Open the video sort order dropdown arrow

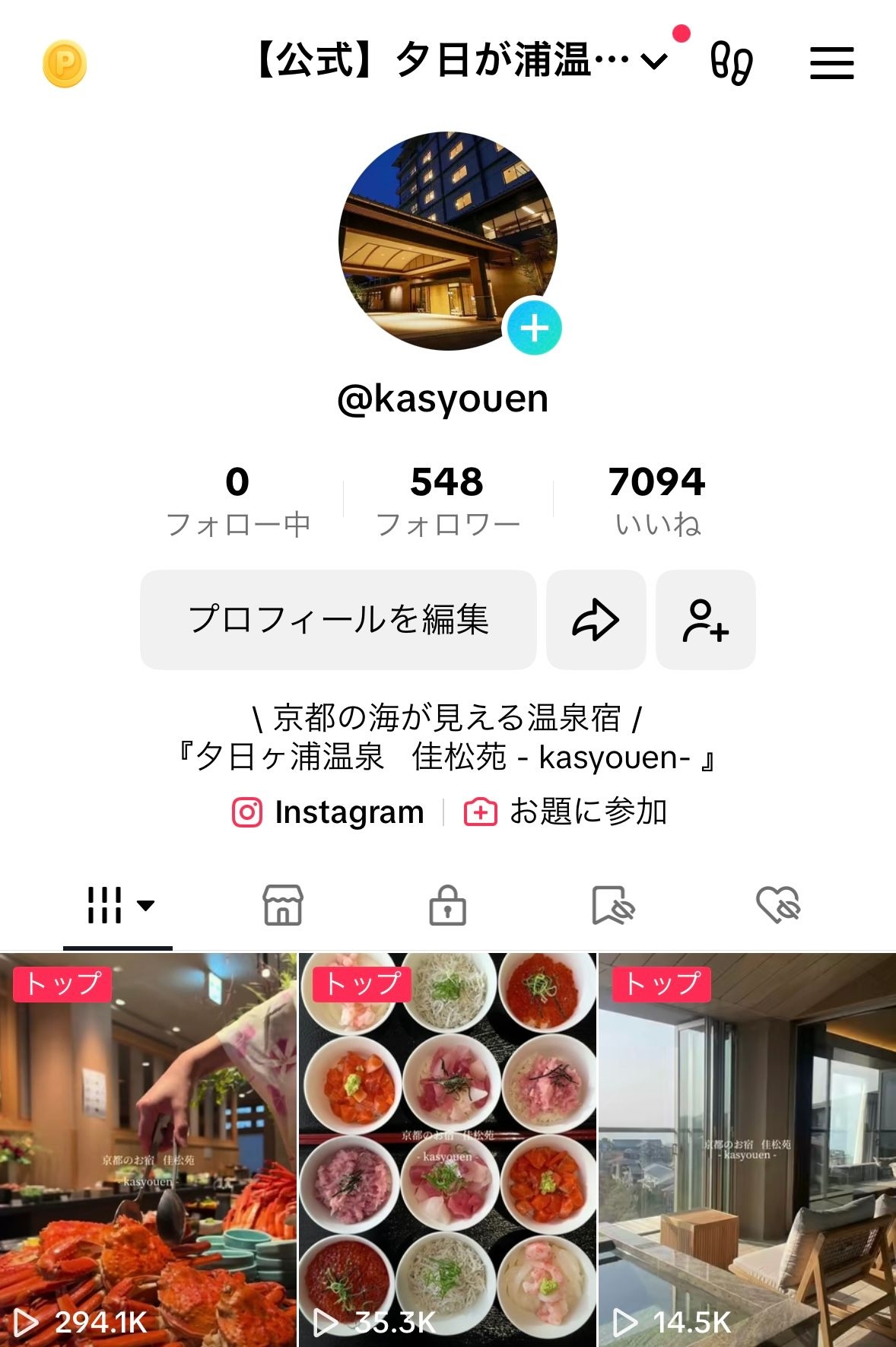coord(147,906)
